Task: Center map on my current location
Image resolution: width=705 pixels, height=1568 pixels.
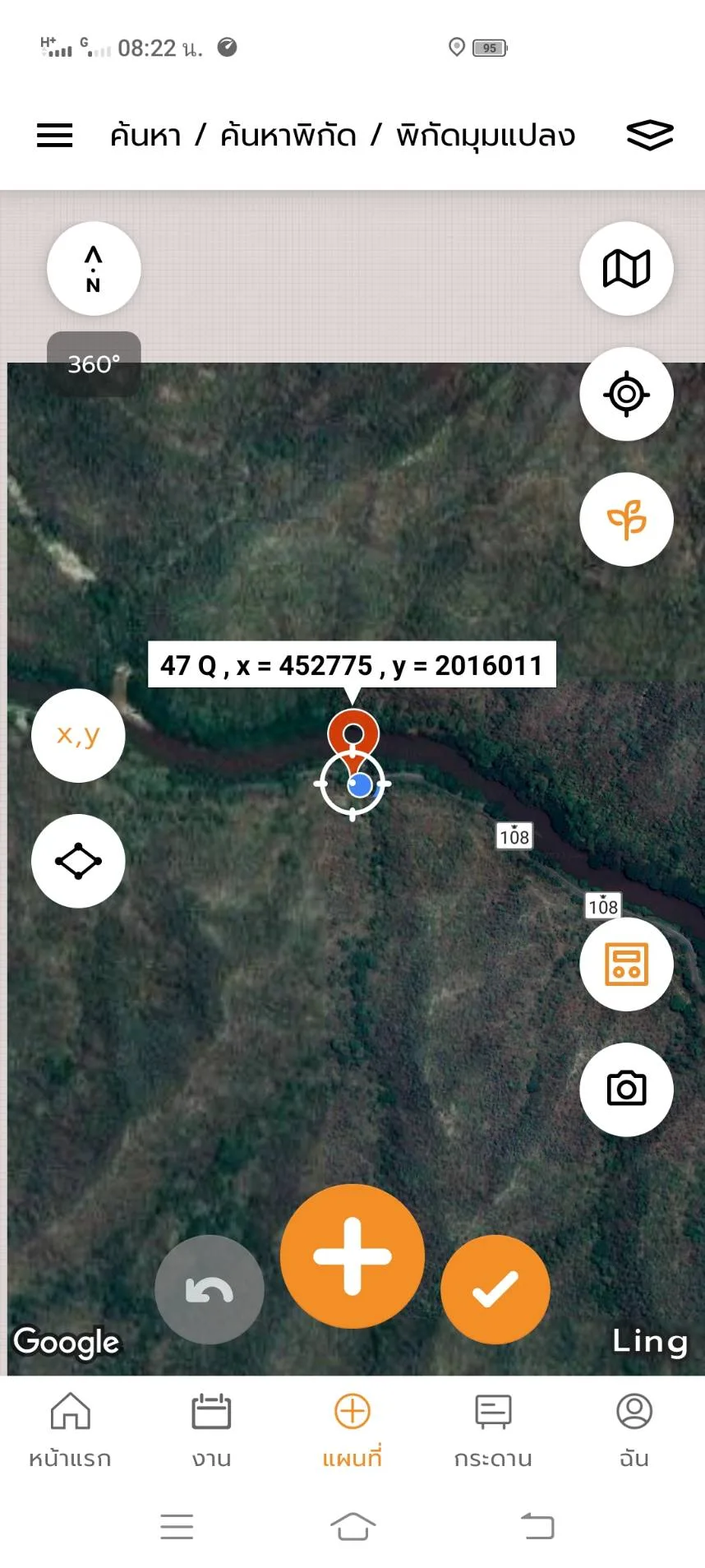Action: (x=626, y=395)
